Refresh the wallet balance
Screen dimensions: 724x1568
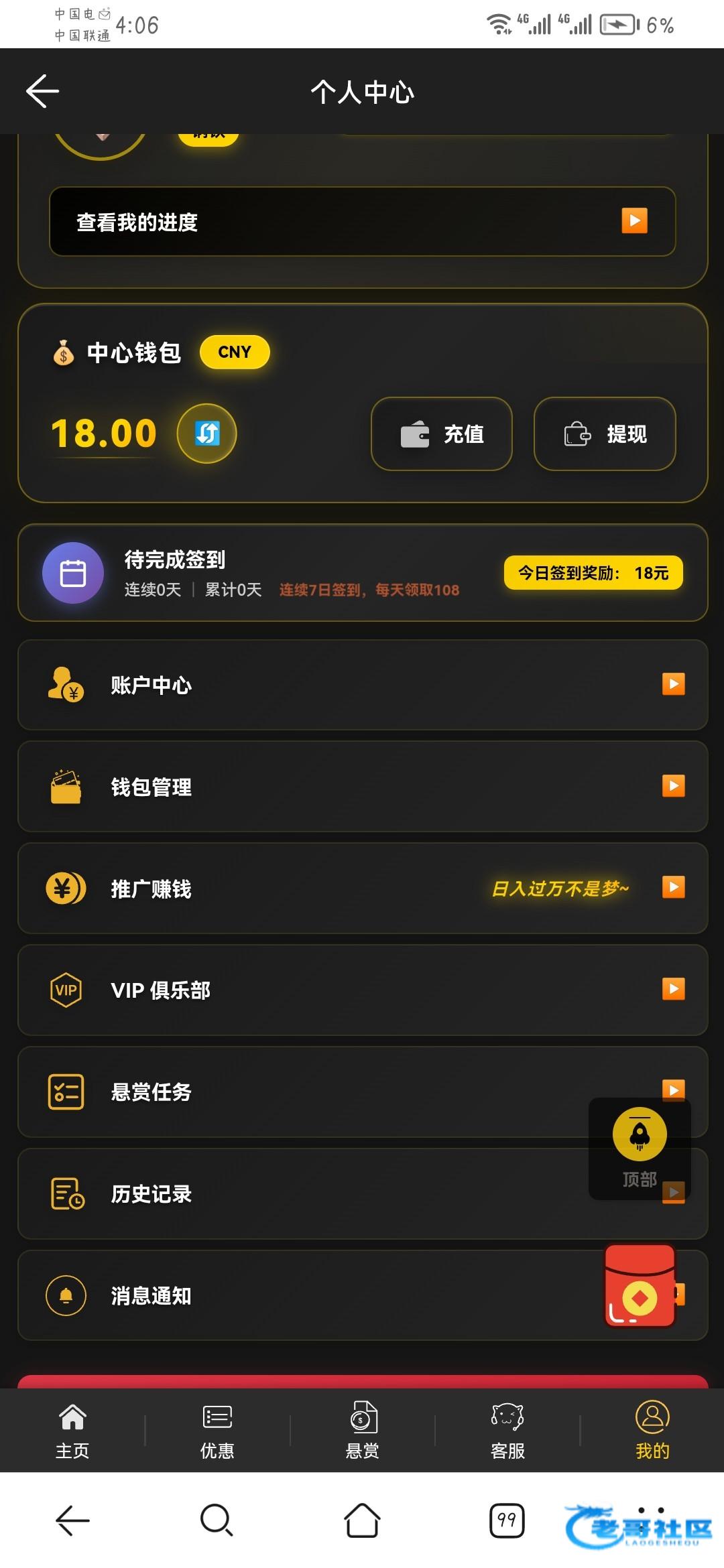(206, 434)
